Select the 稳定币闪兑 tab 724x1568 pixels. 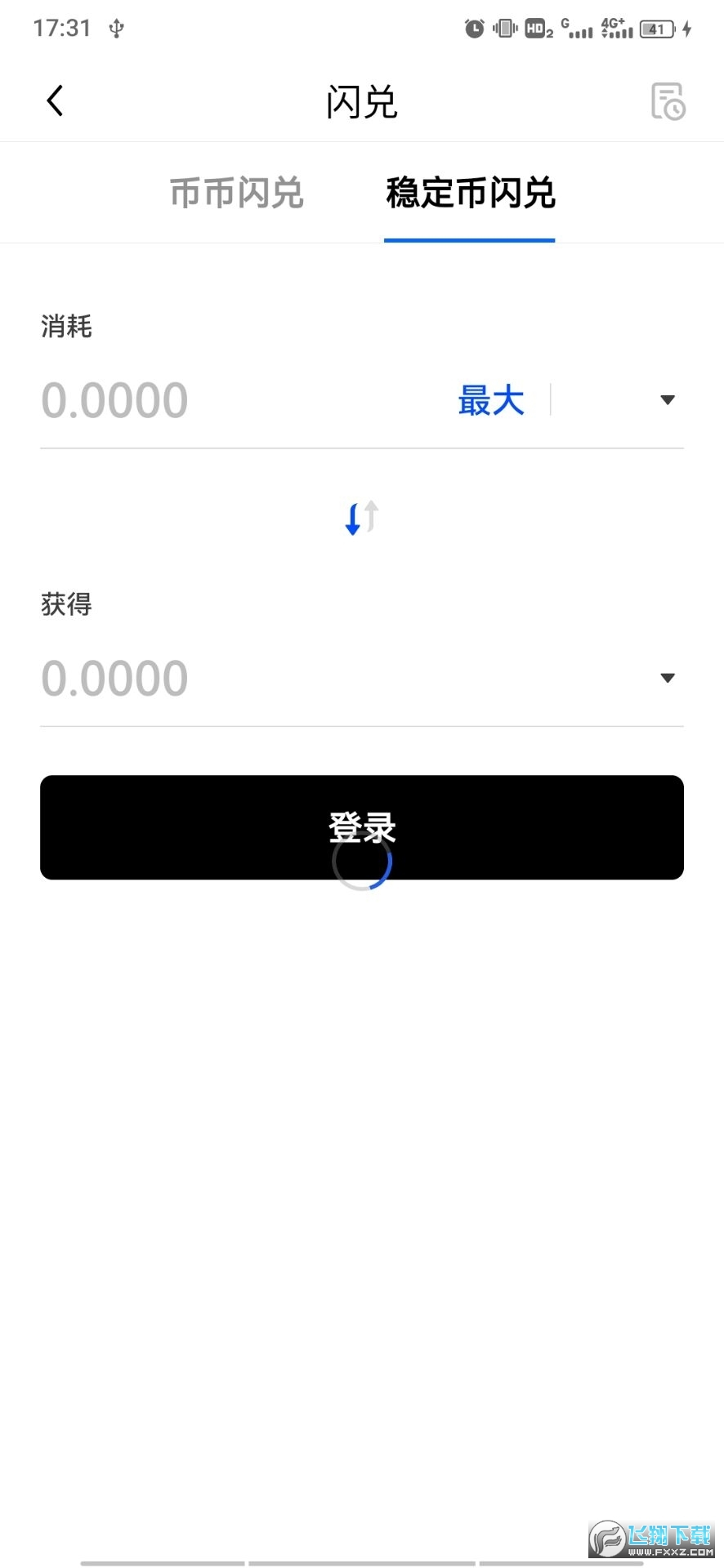[x=469, y=193]
